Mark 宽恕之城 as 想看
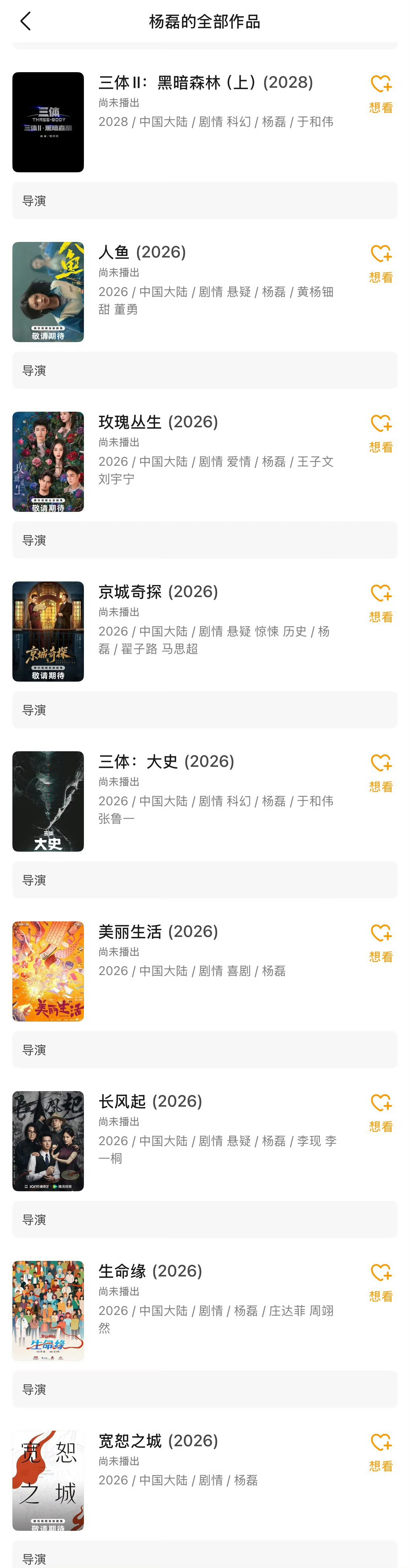Image resolution: width=410 pixels, height=1568 pixels. (381, 1453)
